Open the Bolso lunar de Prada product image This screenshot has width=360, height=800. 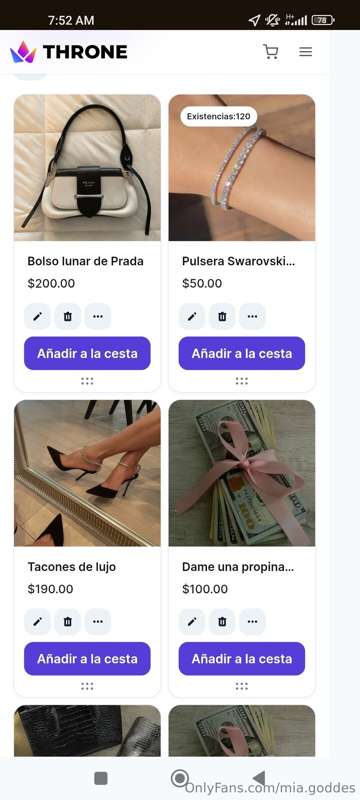pos(87,167)
